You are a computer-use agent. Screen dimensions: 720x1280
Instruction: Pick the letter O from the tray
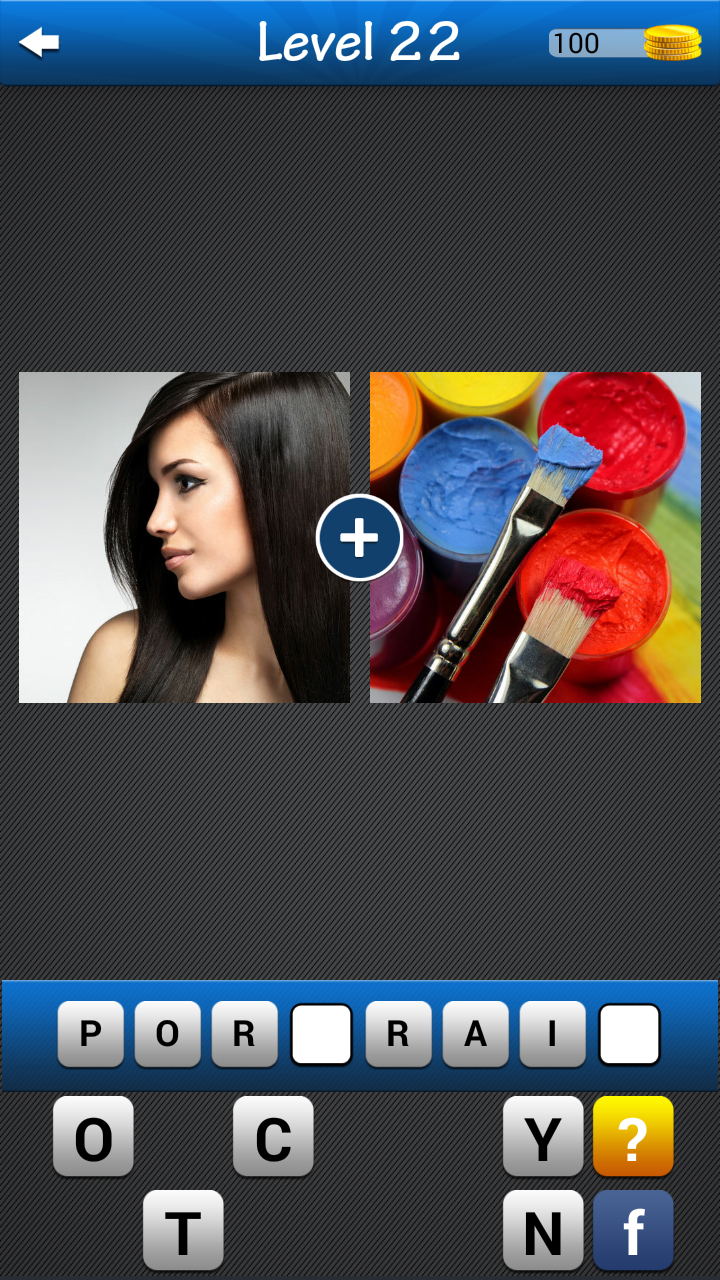click(93, 1136)
